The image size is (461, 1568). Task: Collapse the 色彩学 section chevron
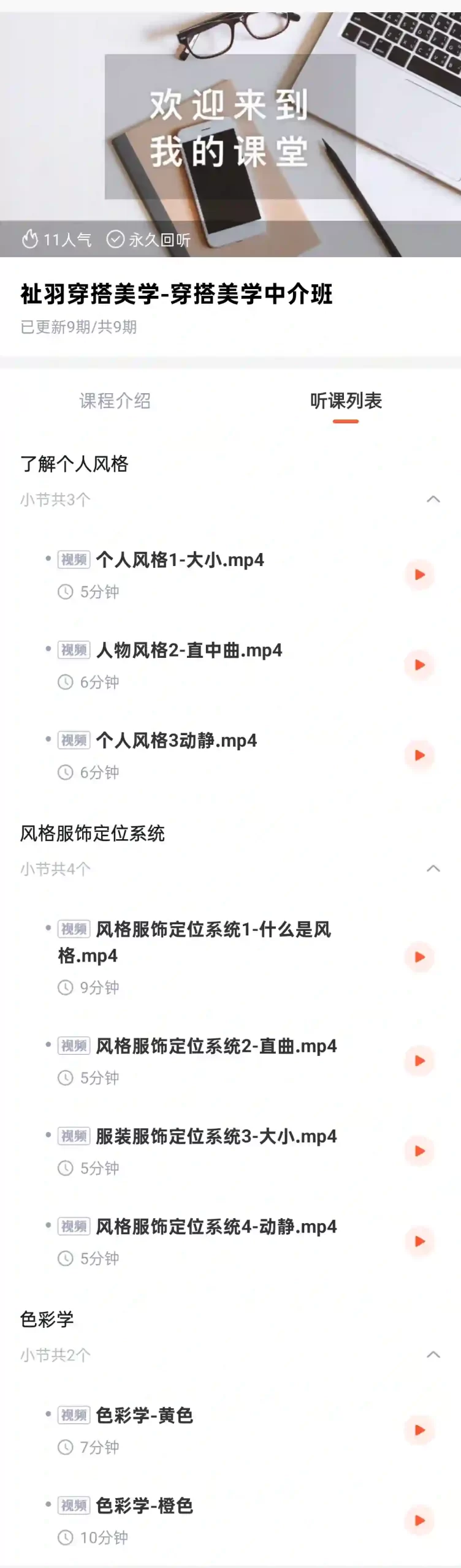click(433, 1354)
